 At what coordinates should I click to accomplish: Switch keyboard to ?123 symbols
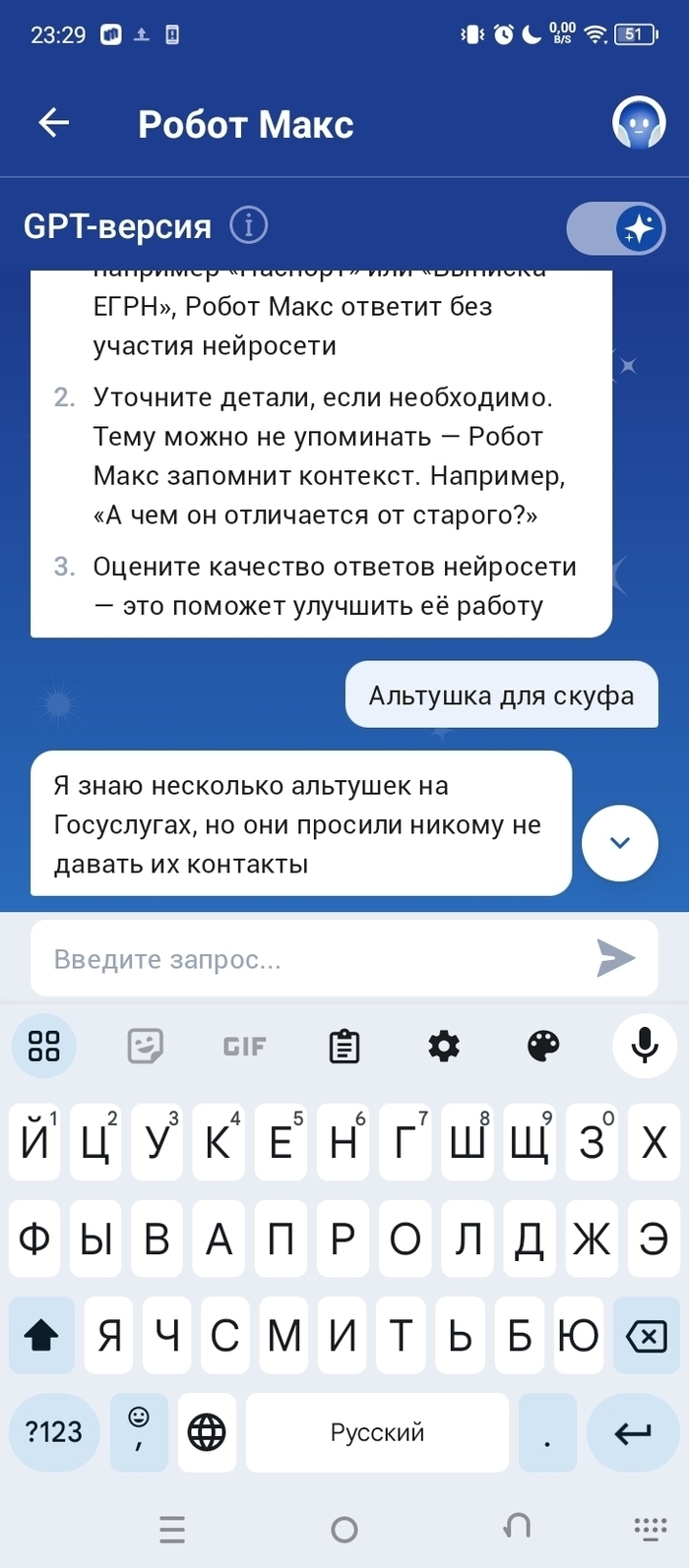coord(53,1431)
